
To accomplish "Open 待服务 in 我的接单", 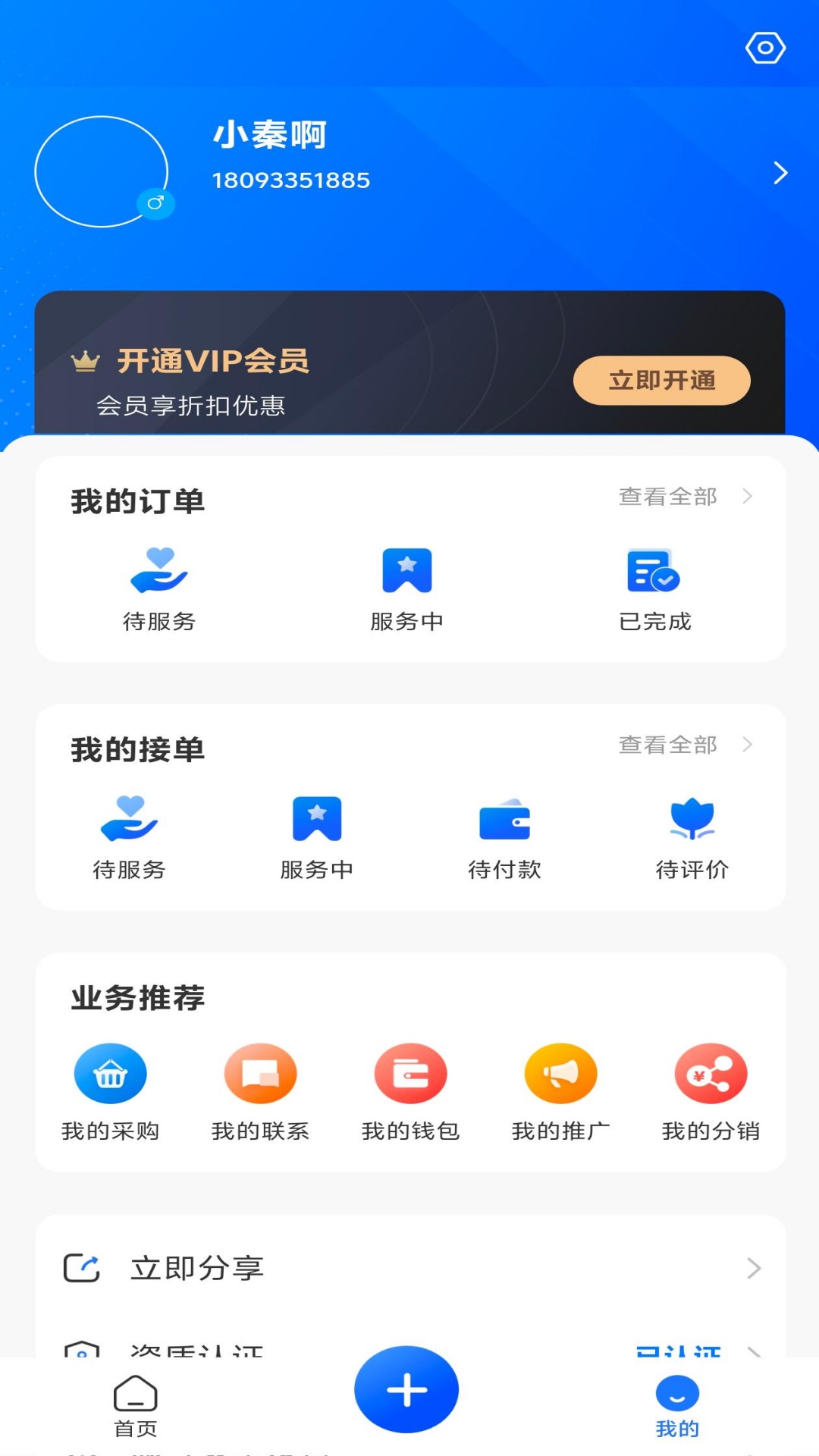I will point(129,837).
